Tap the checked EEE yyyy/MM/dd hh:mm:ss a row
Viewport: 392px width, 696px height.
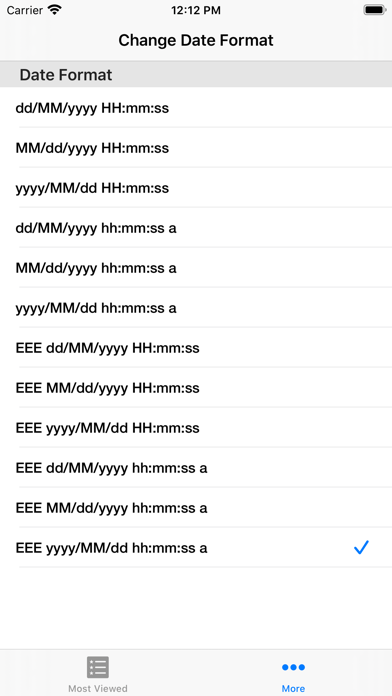tap(196, 547)
